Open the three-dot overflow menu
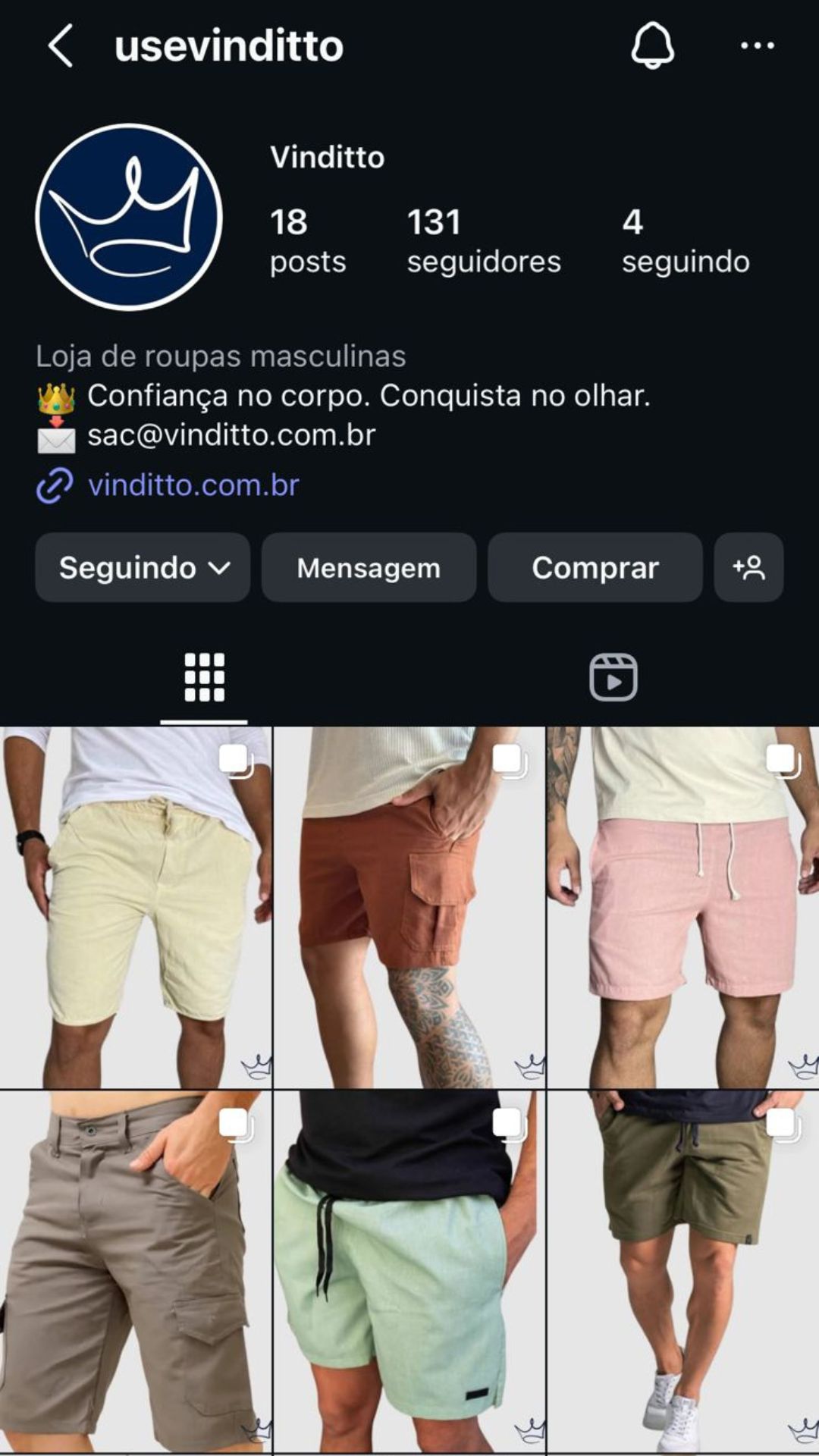The height and width of the screenshot is (1456, 819). tap(757, 45)
